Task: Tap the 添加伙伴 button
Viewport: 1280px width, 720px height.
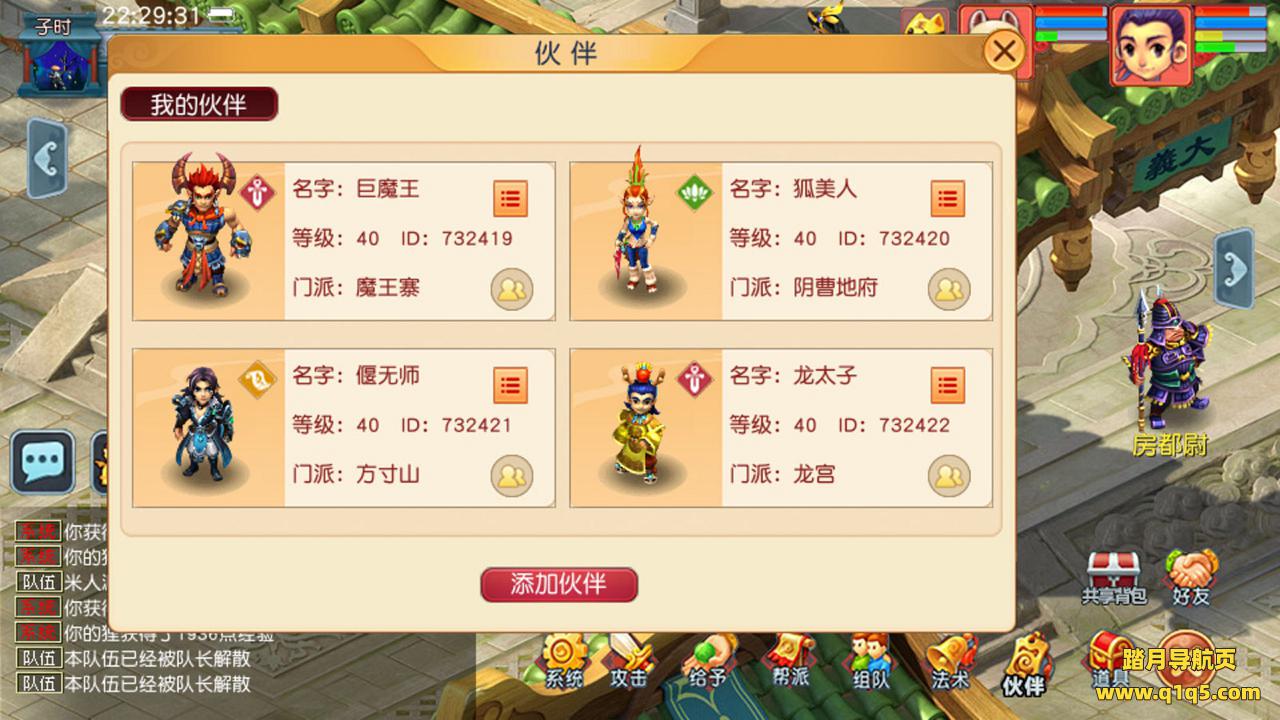Action: pos(559,584)
